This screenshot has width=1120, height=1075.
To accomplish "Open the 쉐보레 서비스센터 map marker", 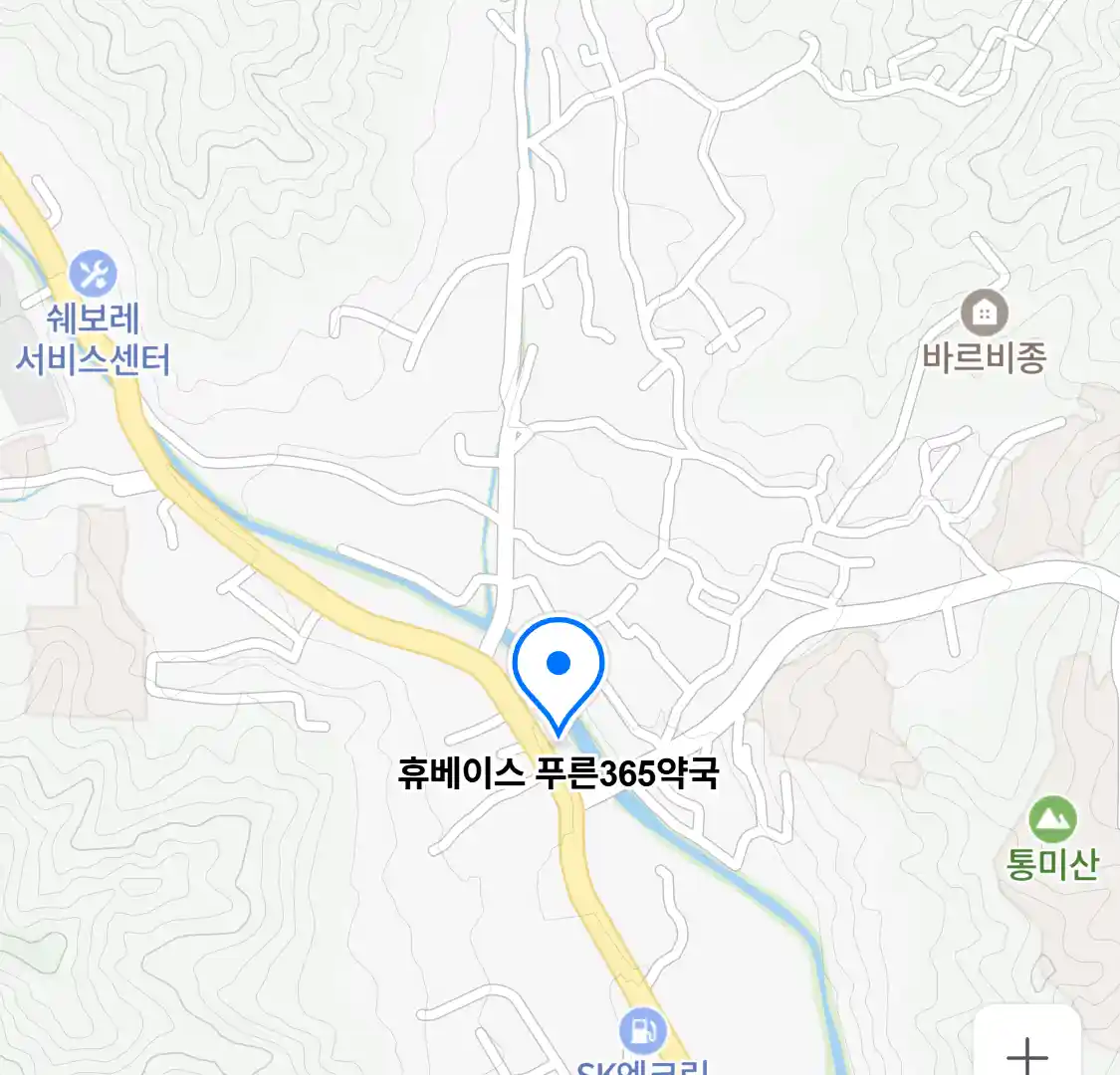I will pos(95,274).
